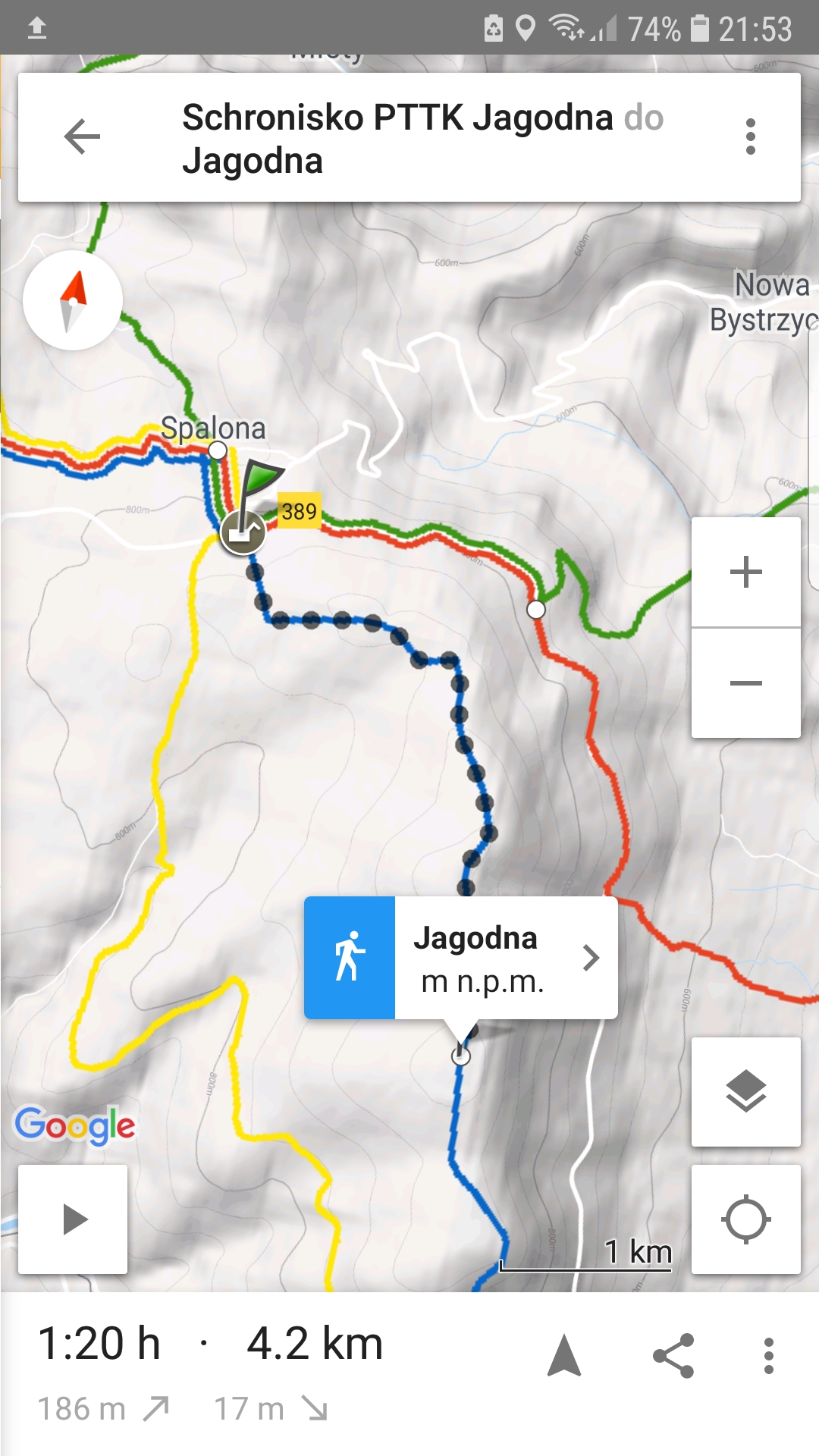Tap the compass to reset orientation

73,300
